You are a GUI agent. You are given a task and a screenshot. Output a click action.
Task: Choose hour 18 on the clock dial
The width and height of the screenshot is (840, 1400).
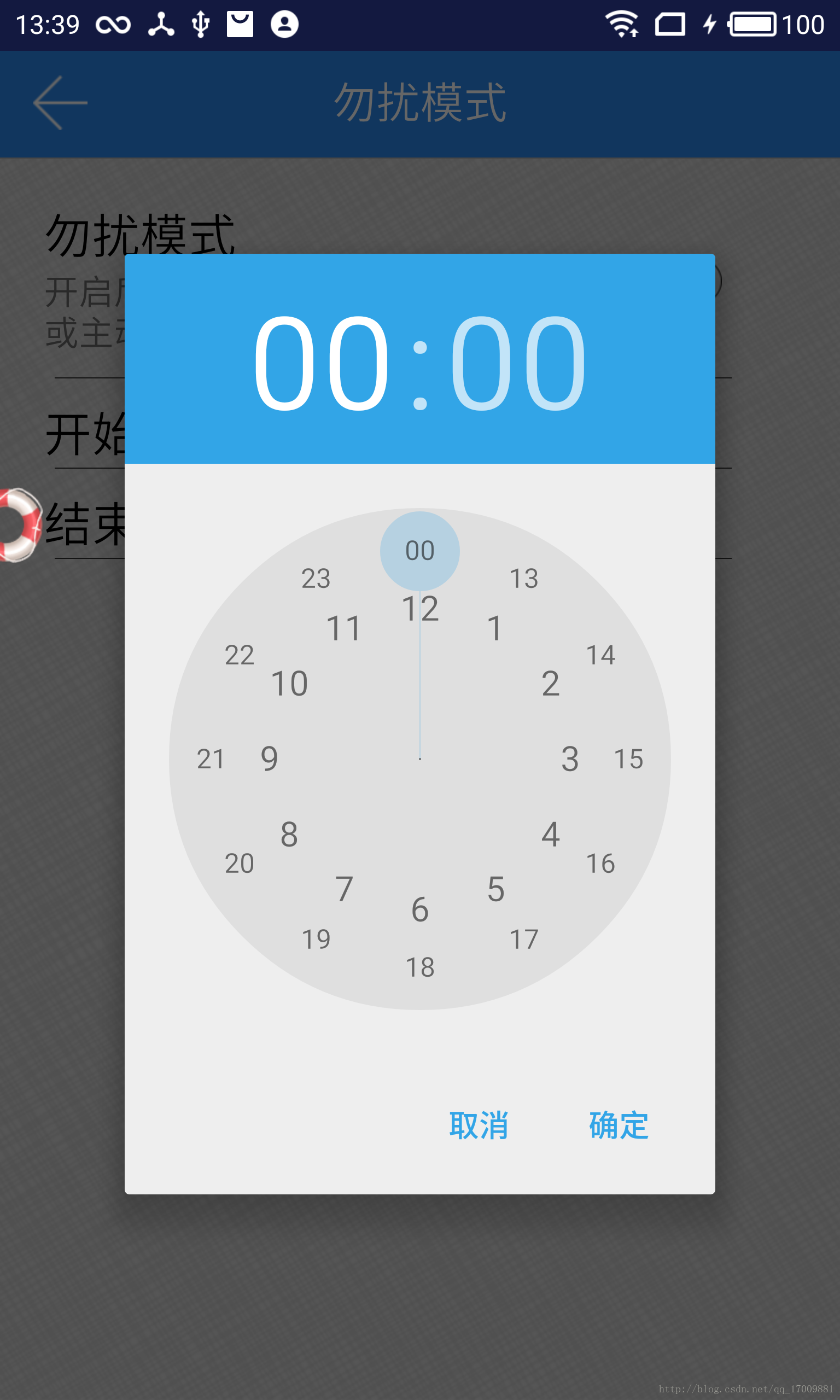420,967
